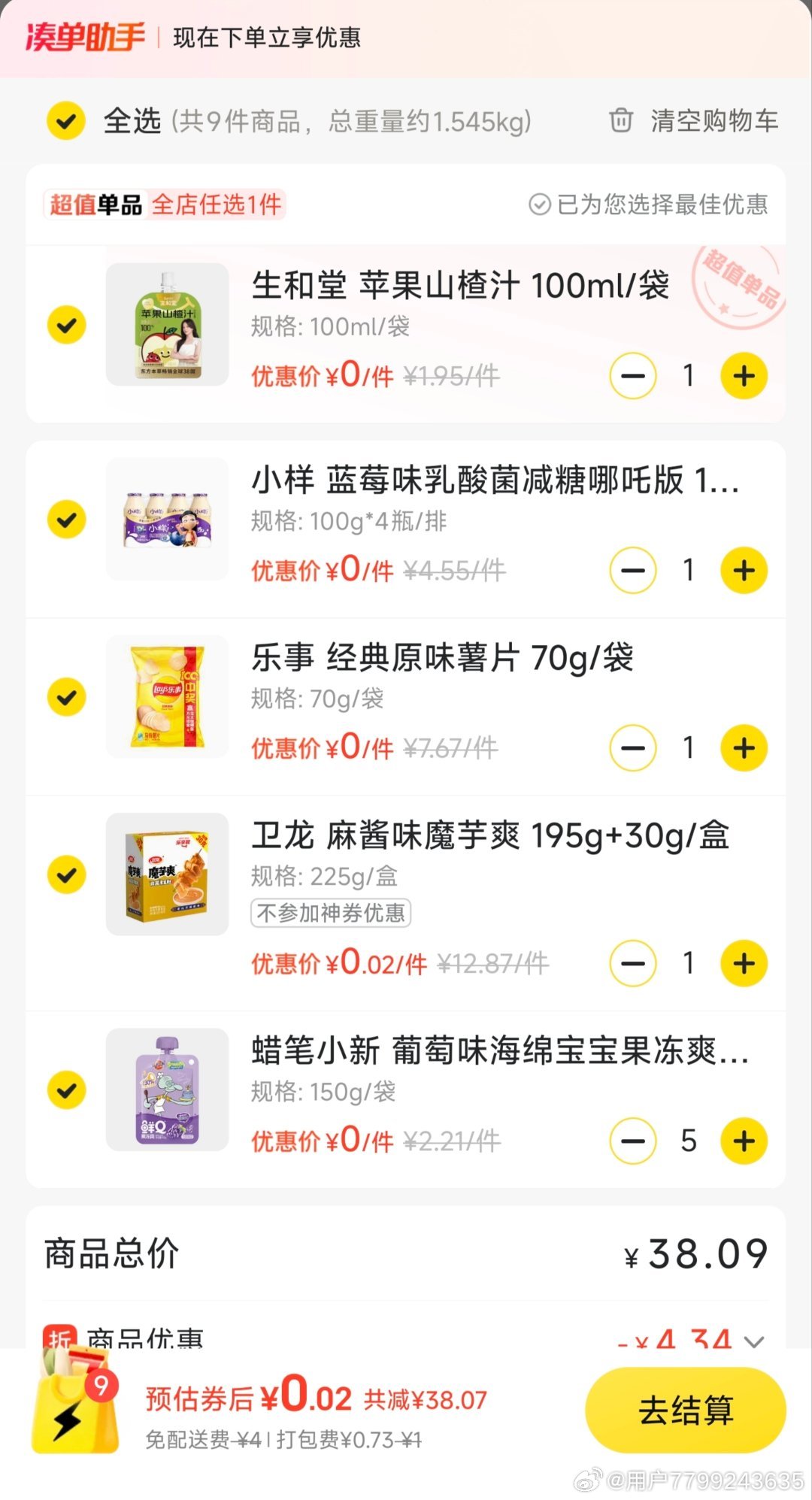This screenshot has height=1500, width=812.
Task: Increase quantity of 生和堂 苹果山楂汁
Action: 744,376
